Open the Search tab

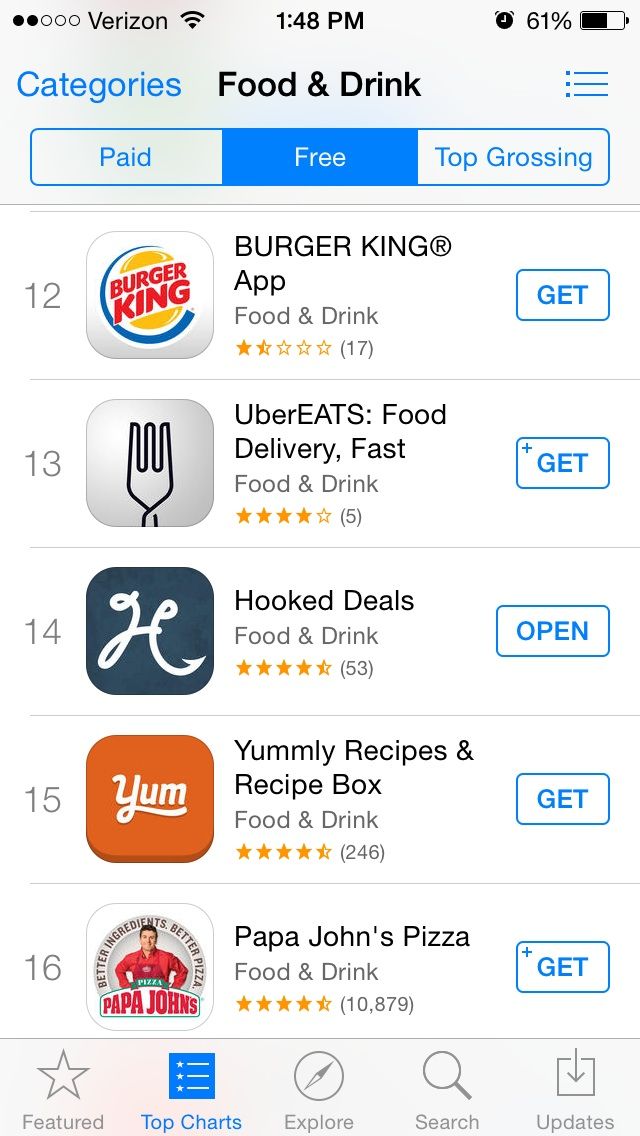point(447,1091)
